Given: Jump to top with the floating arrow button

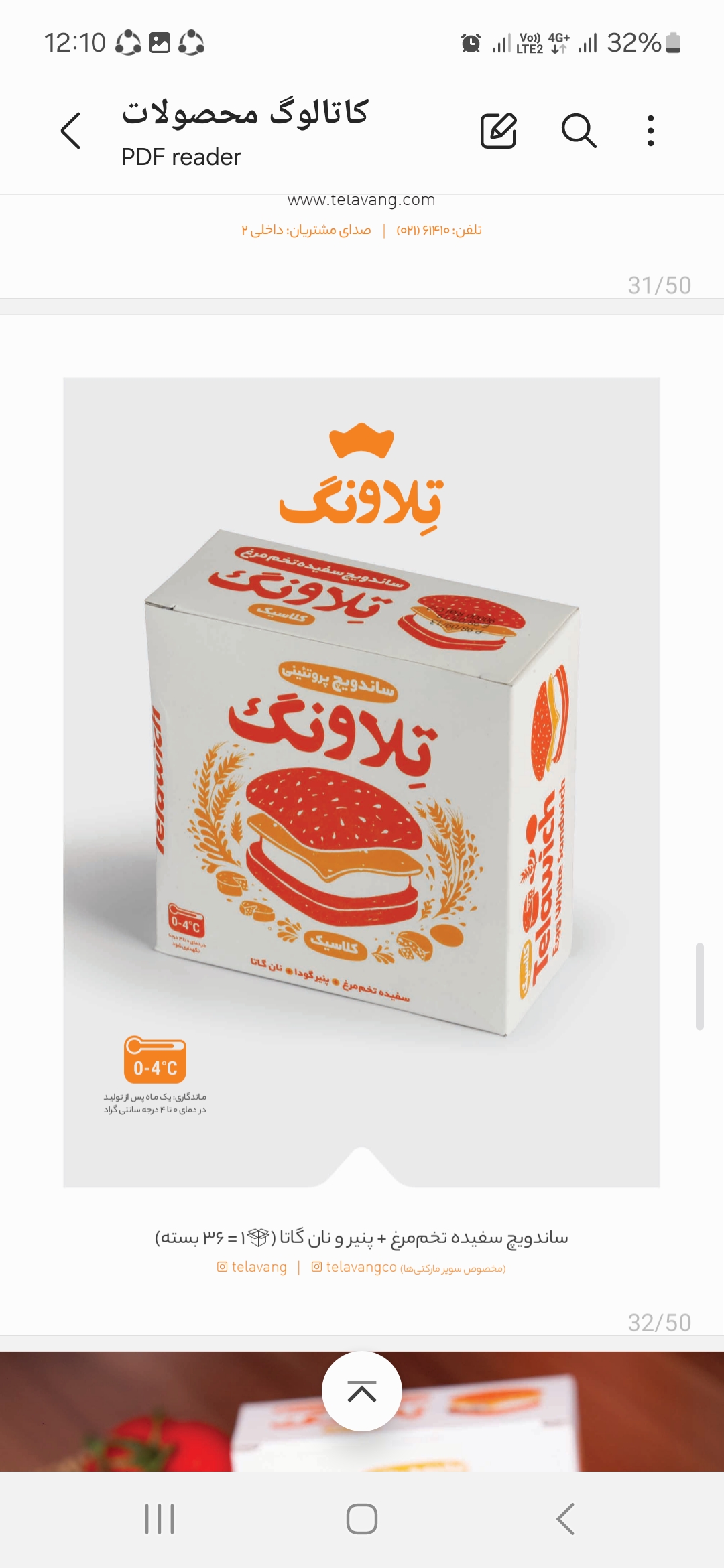Looking at the screenshot, I should pos(362,1392).
